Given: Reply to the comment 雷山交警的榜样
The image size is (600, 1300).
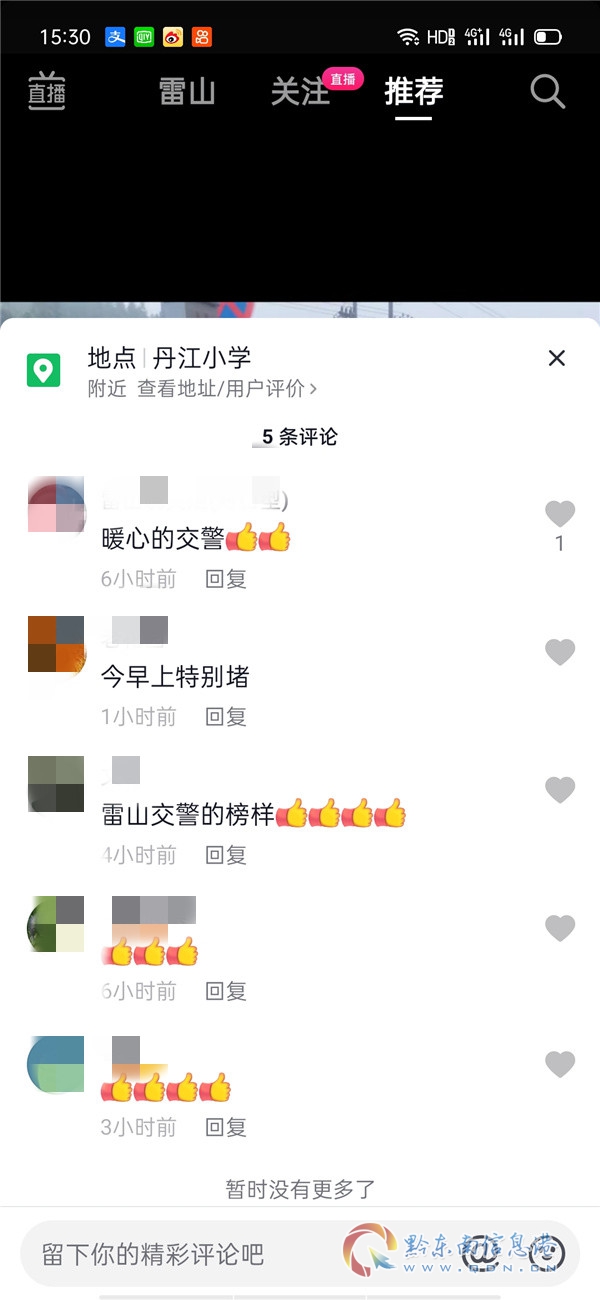Looking at the screenshot, I should click(226, 854).
